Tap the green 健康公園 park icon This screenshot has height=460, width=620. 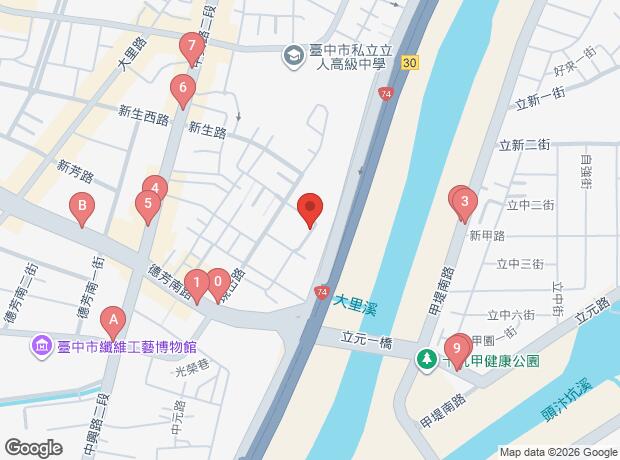point(427,357)
